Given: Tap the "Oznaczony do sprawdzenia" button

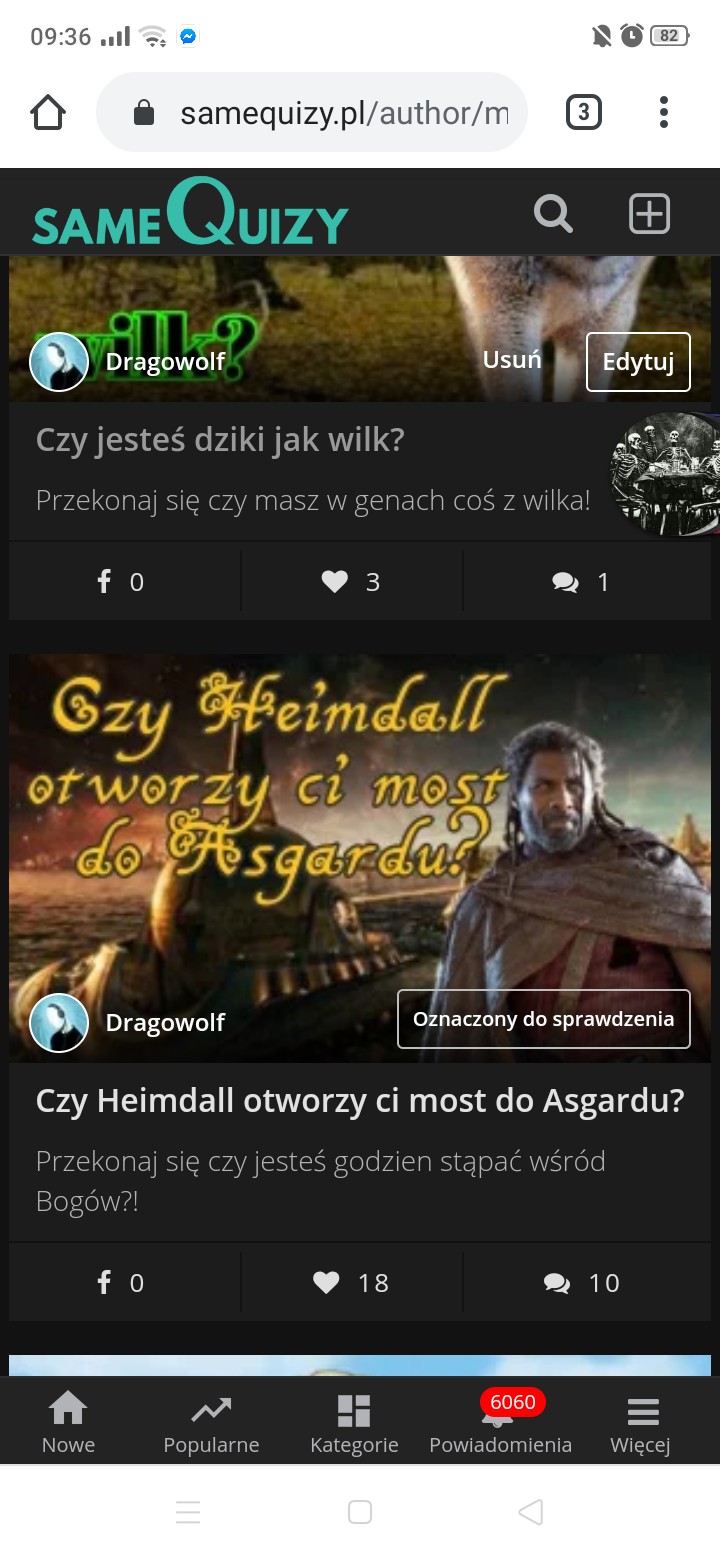Looking at the screenshot, I should (544, 1019).
